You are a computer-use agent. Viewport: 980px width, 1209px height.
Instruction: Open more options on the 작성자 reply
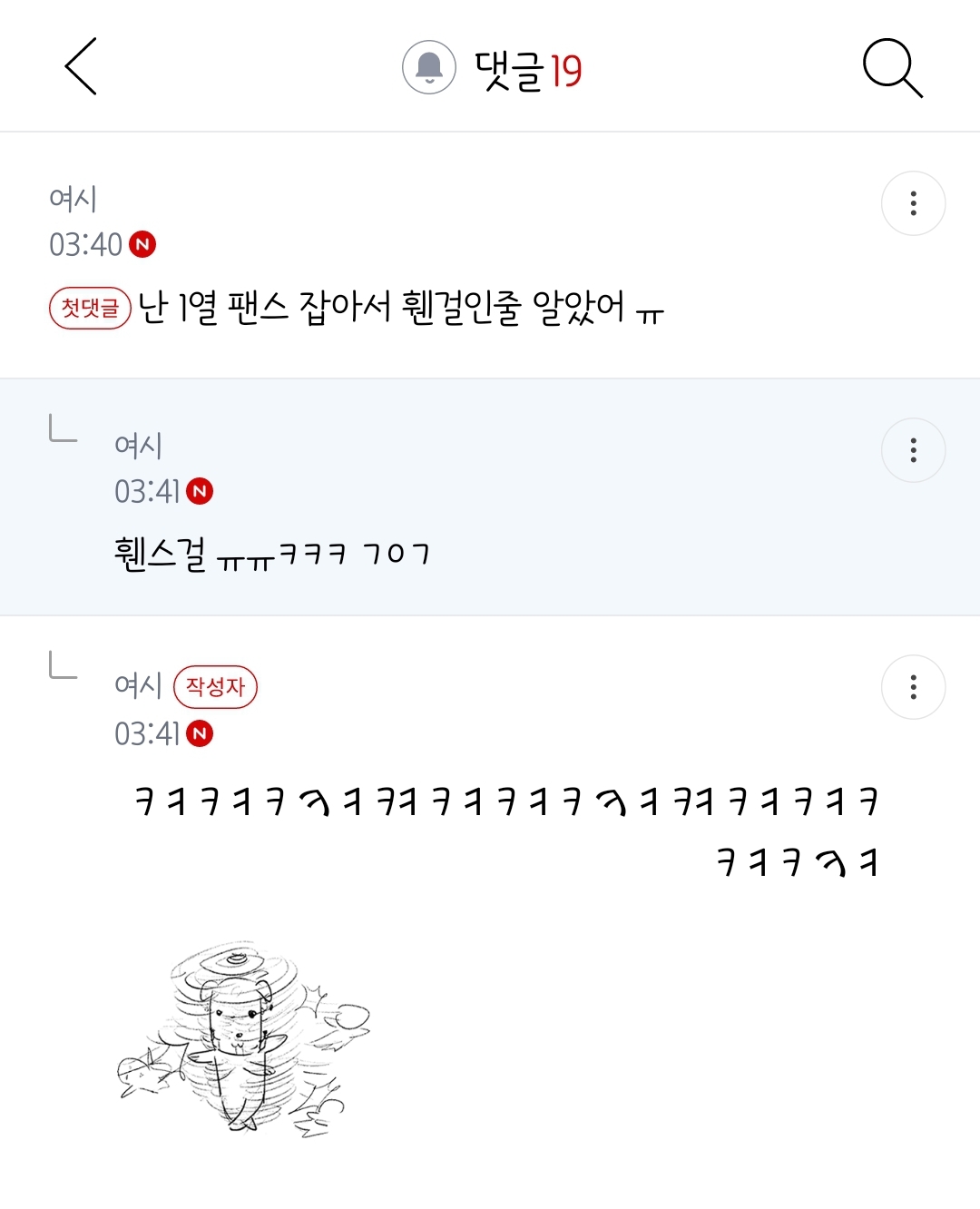tap(913, 687)
